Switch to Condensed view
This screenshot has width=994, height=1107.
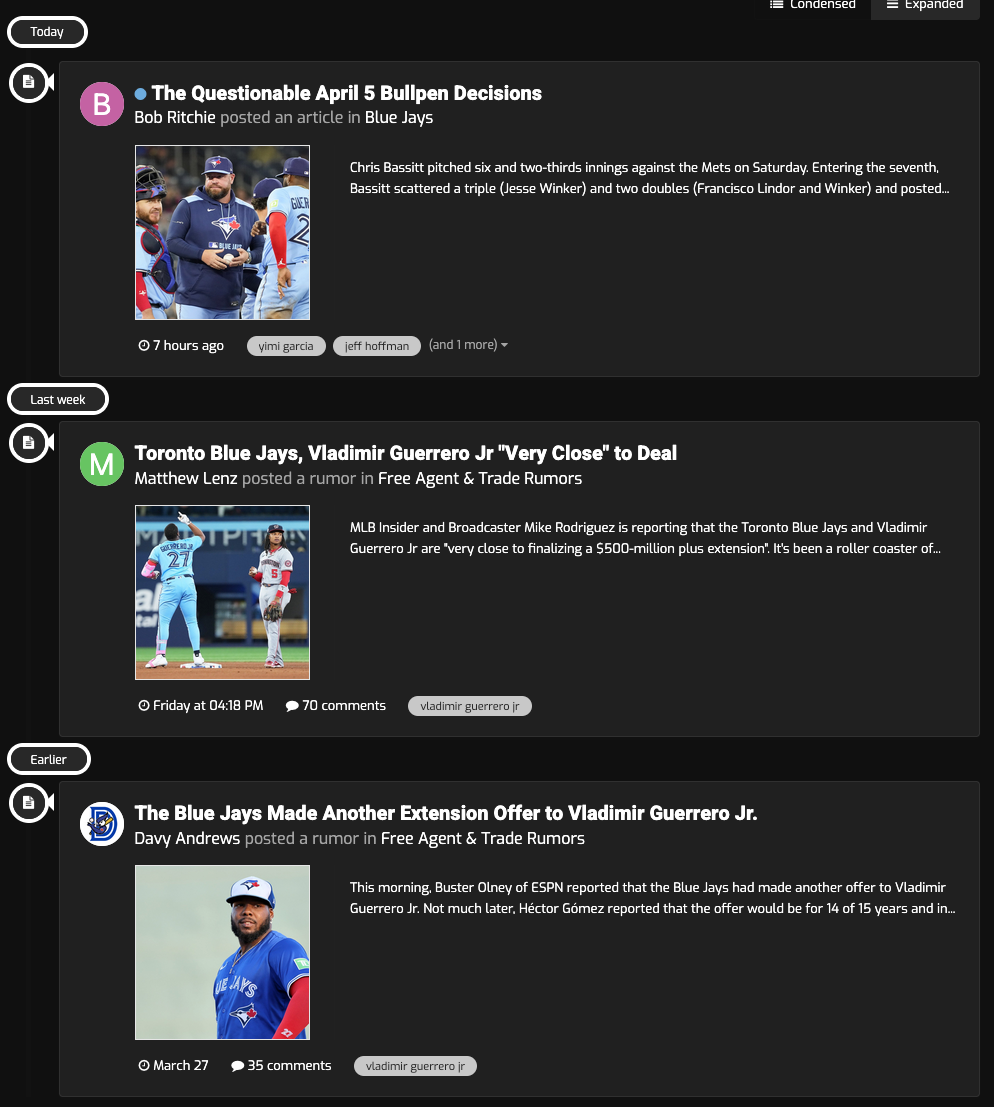[x=812, y=5]
